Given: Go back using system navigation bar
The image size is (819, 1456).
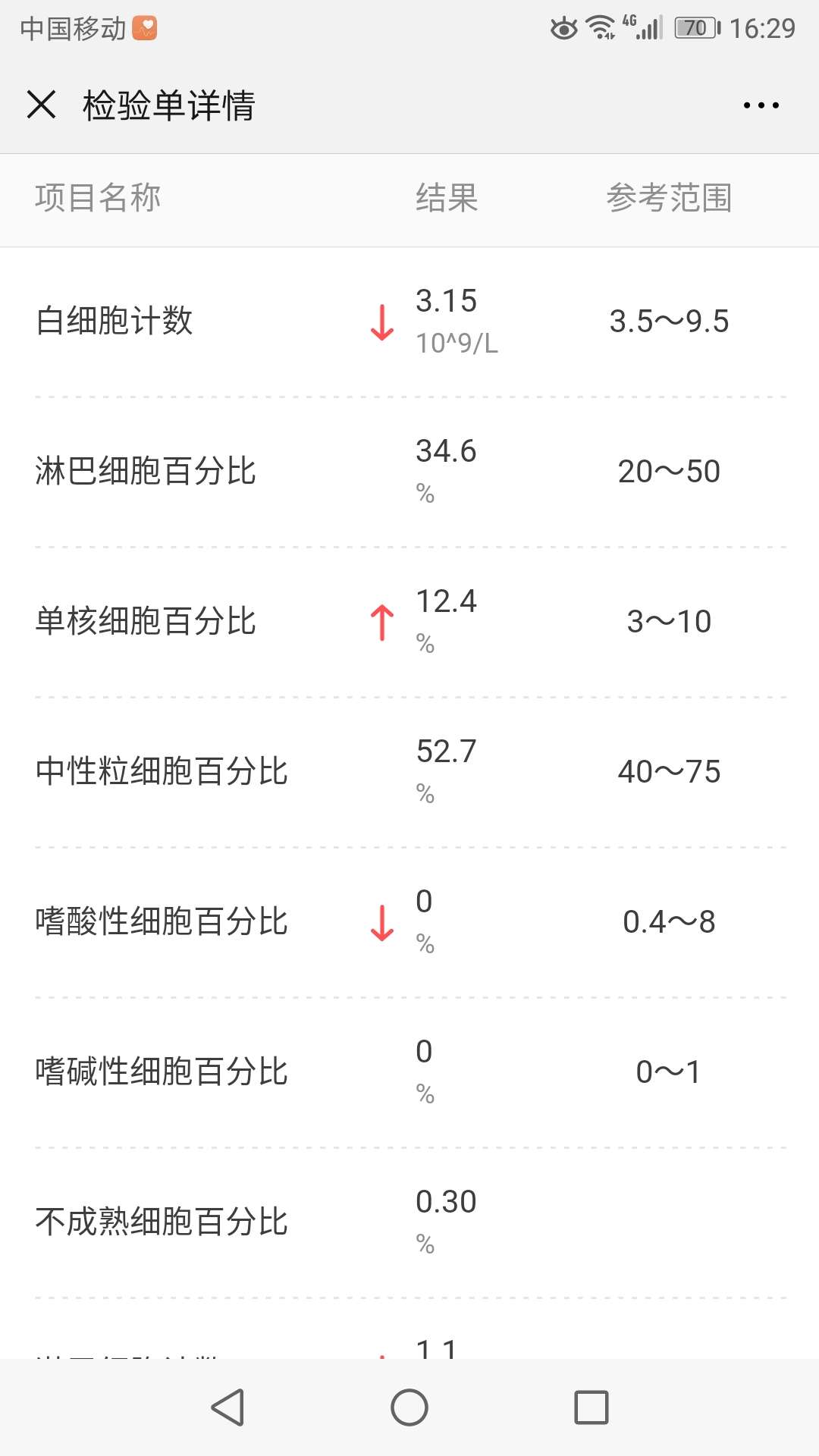Looking at the screenshot, I should (x=227, y=1407).
